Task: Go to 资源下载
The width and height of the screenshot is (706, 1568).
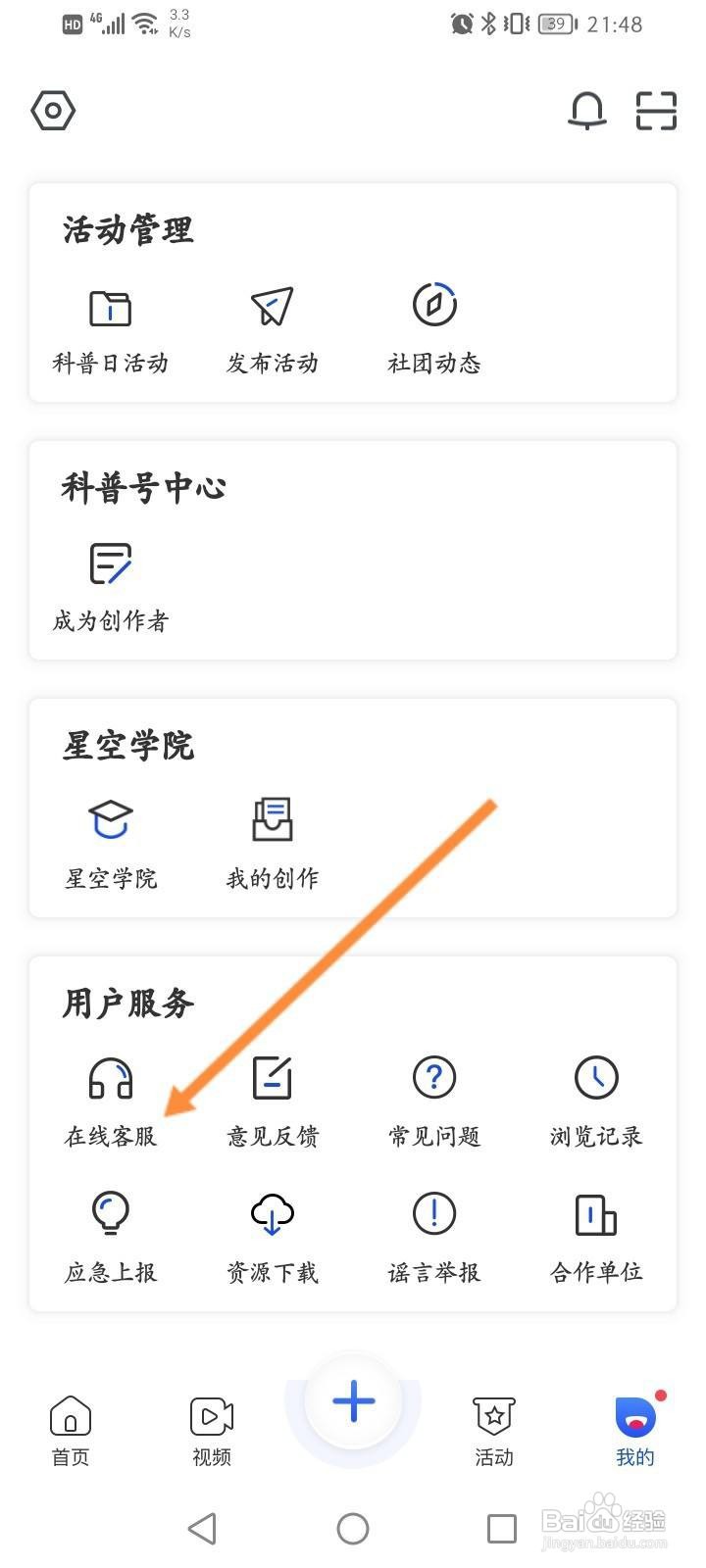Action: (273, 1239)
